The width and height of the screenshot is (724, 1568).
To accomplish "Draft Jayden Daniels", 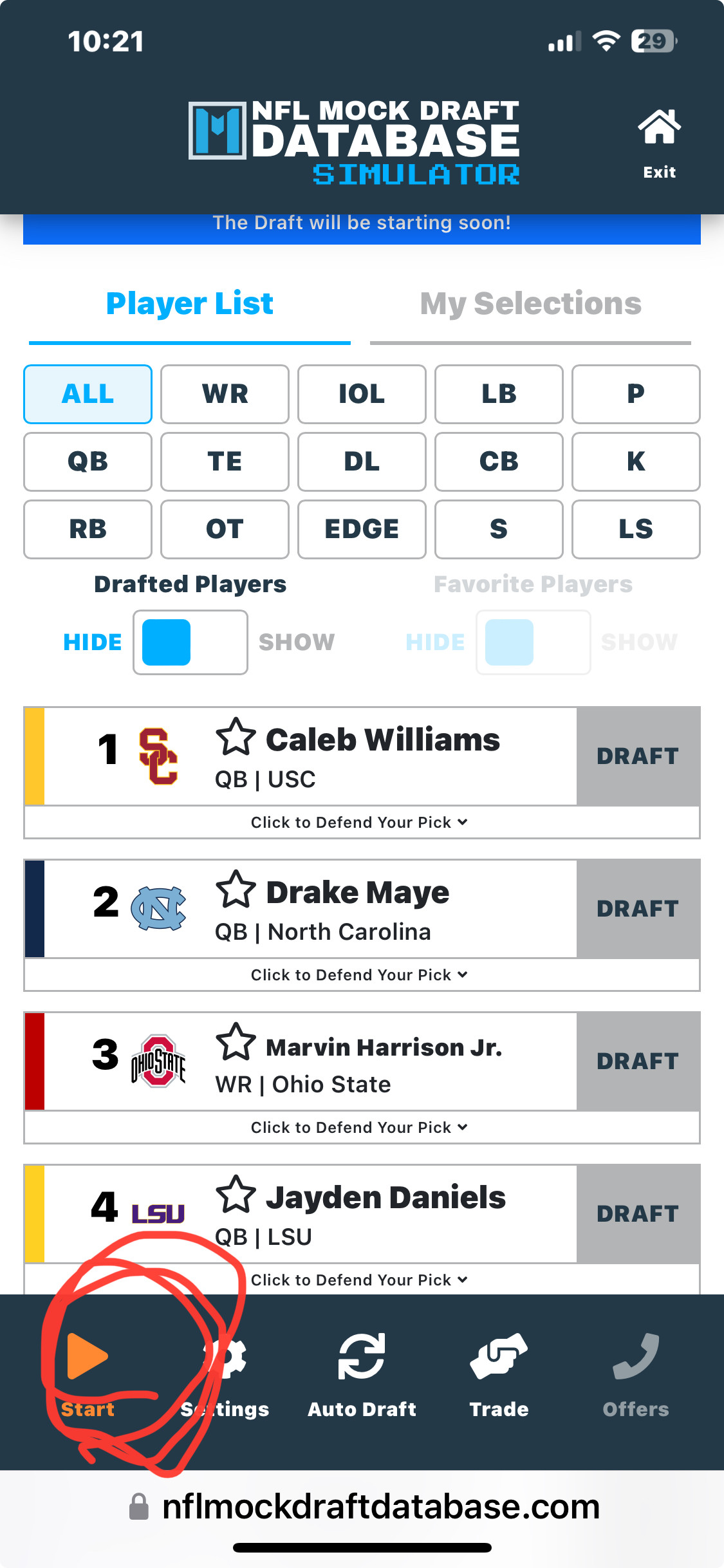I will click(637, 1213).
